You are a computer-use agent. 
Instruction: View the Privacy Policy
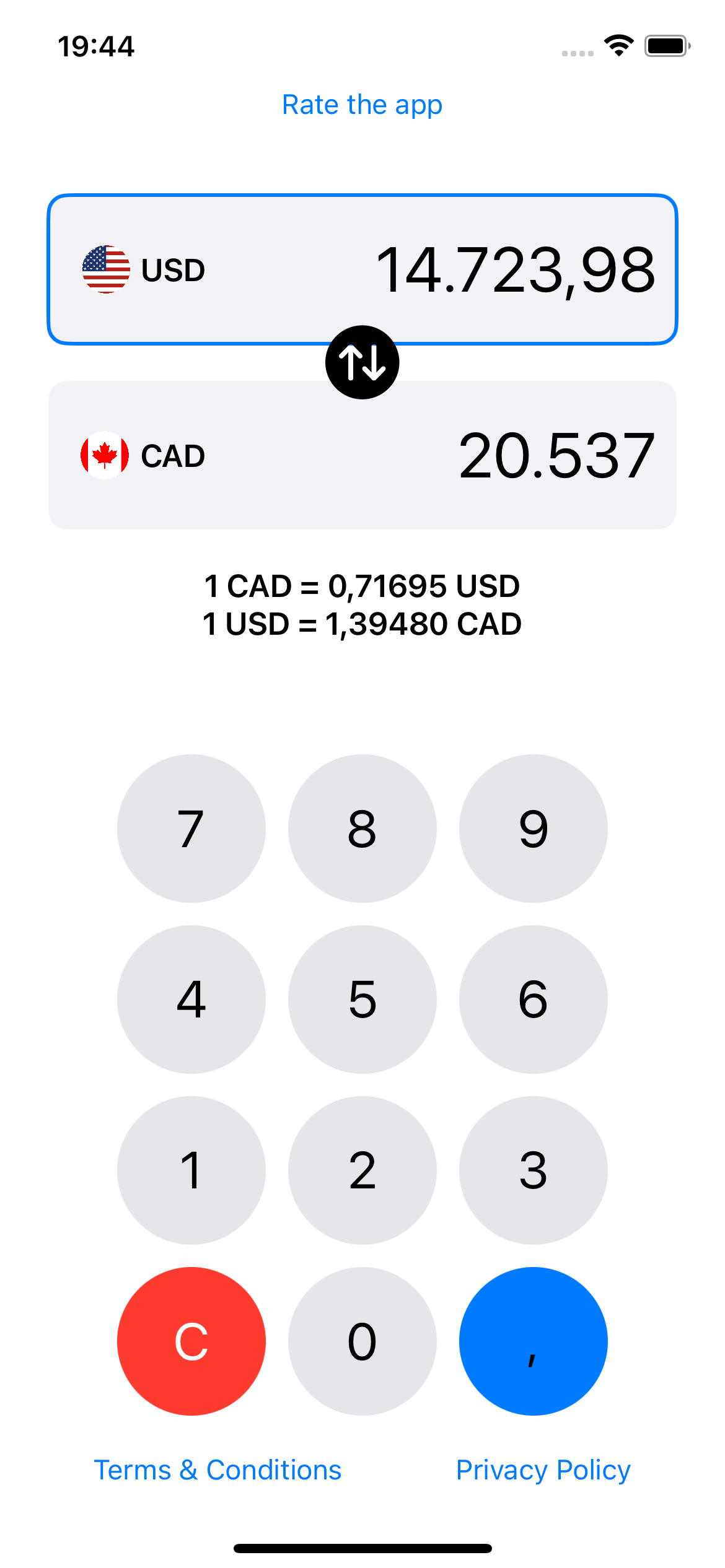coord(543,1470)
